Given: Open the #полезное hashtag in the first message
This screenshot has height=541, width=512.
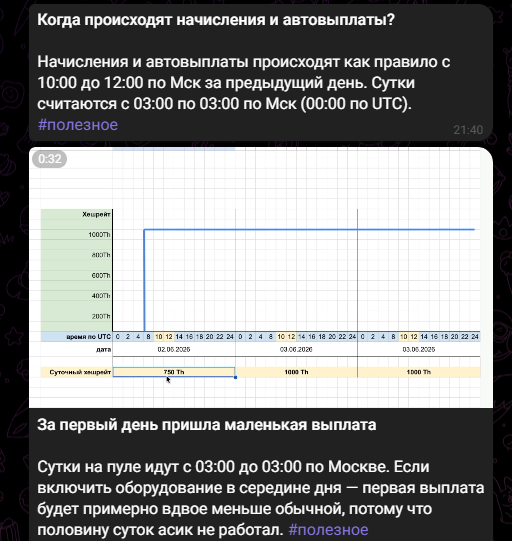Looking at the screenshot, I should (78, 125).
